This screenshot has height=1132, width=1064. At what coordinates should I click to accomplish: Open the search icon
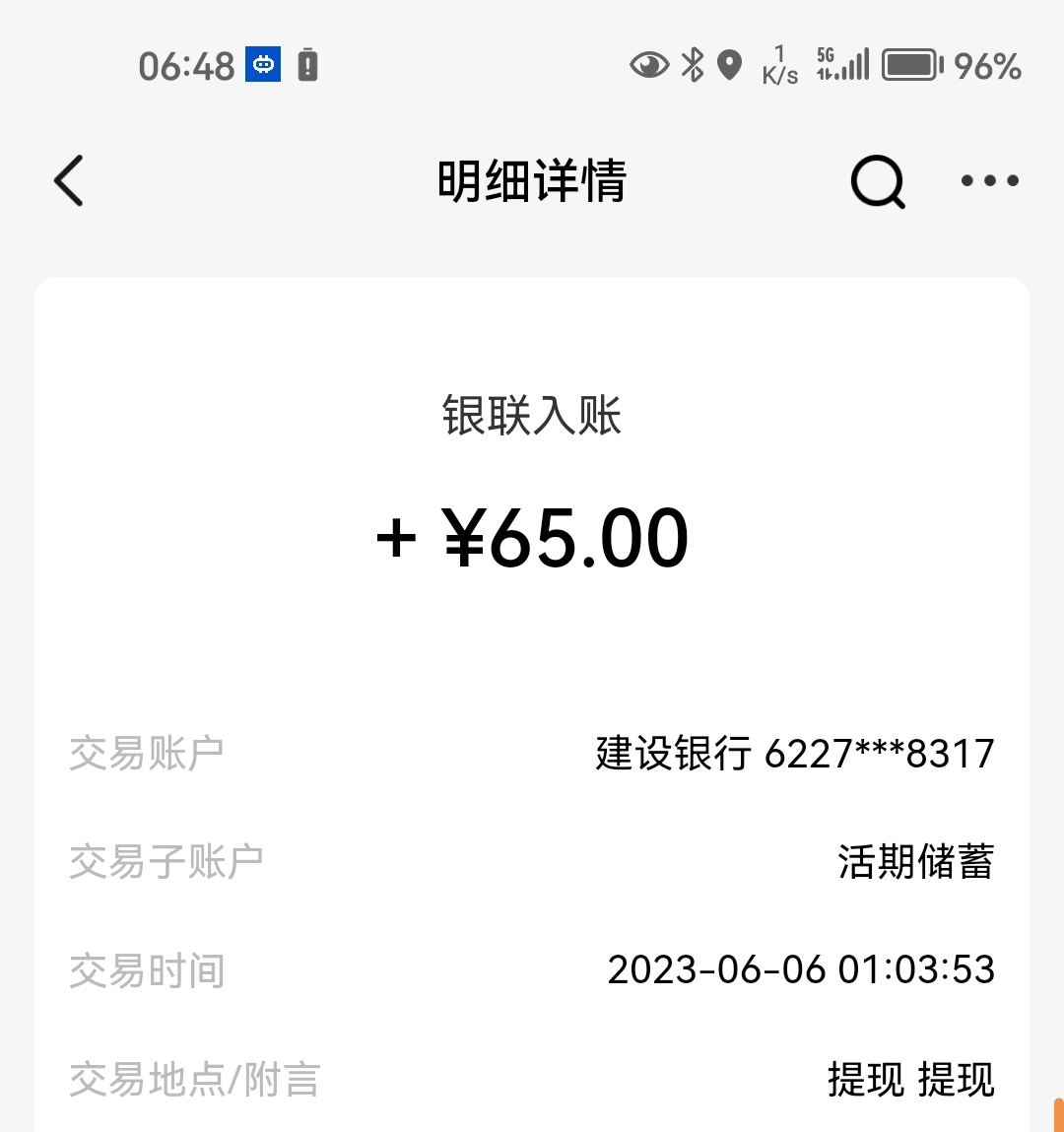tap(877, 182)
